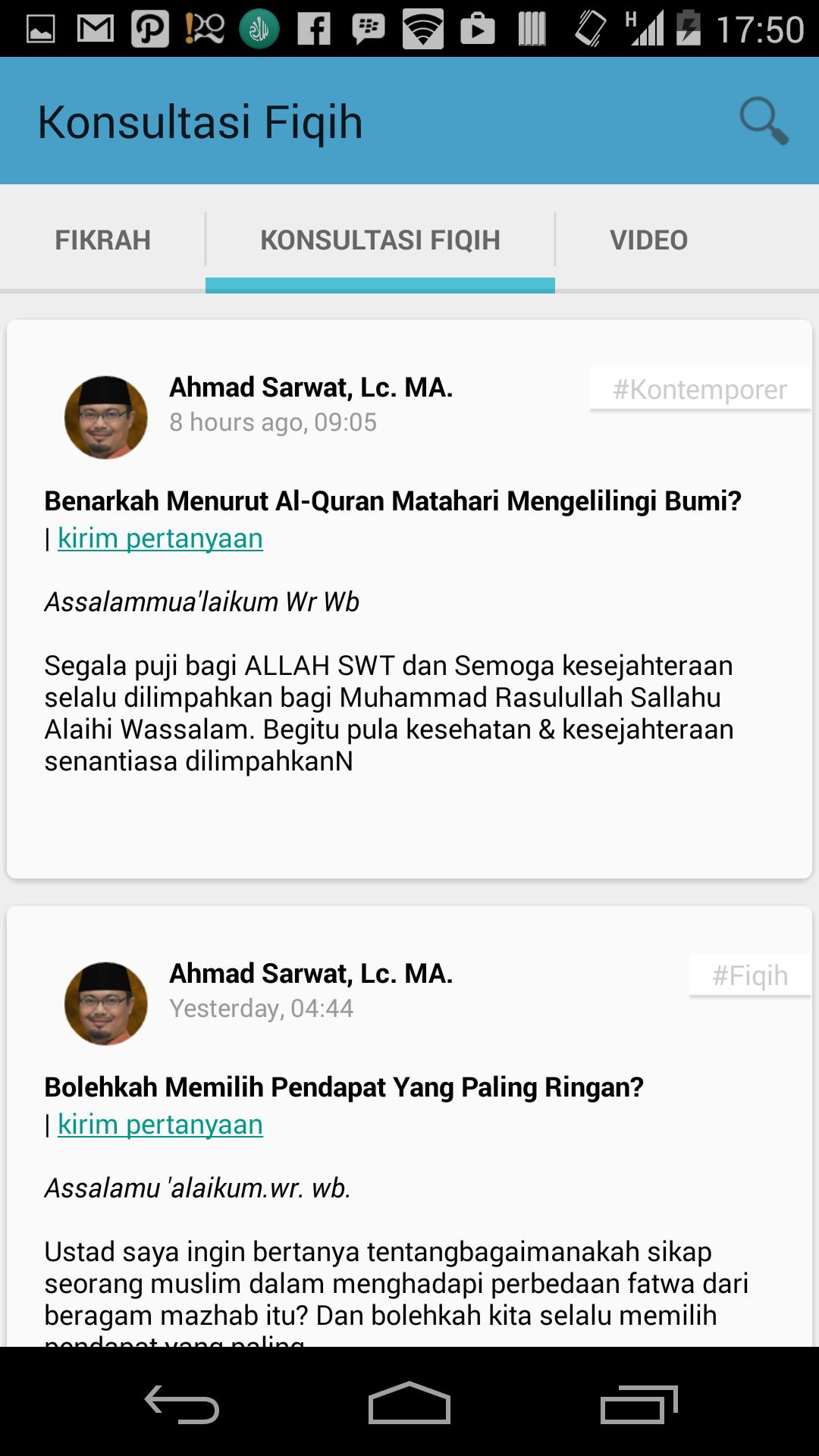Switch to the FIKRAH tab
Screen dimensions: 819x1456
point(102,239)
